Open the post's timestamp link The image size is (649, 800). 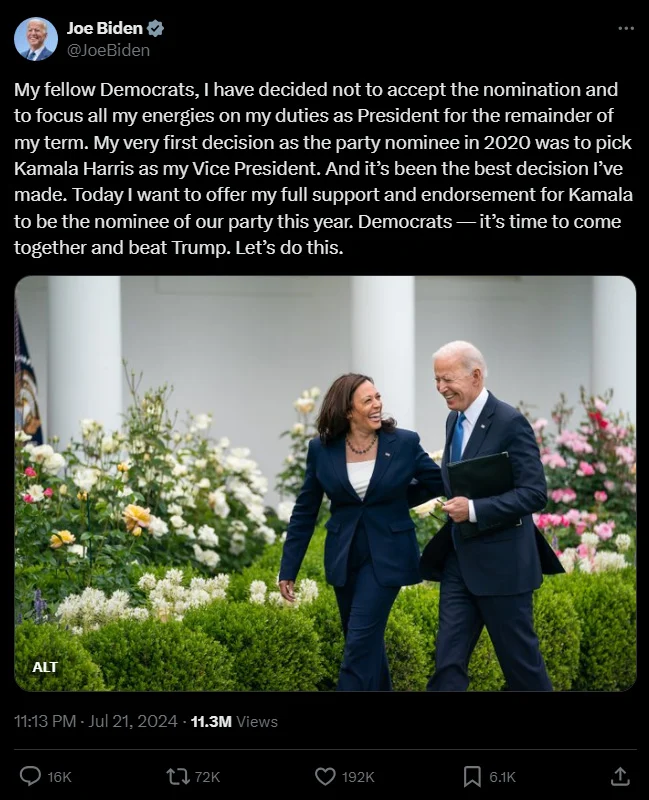96,721
